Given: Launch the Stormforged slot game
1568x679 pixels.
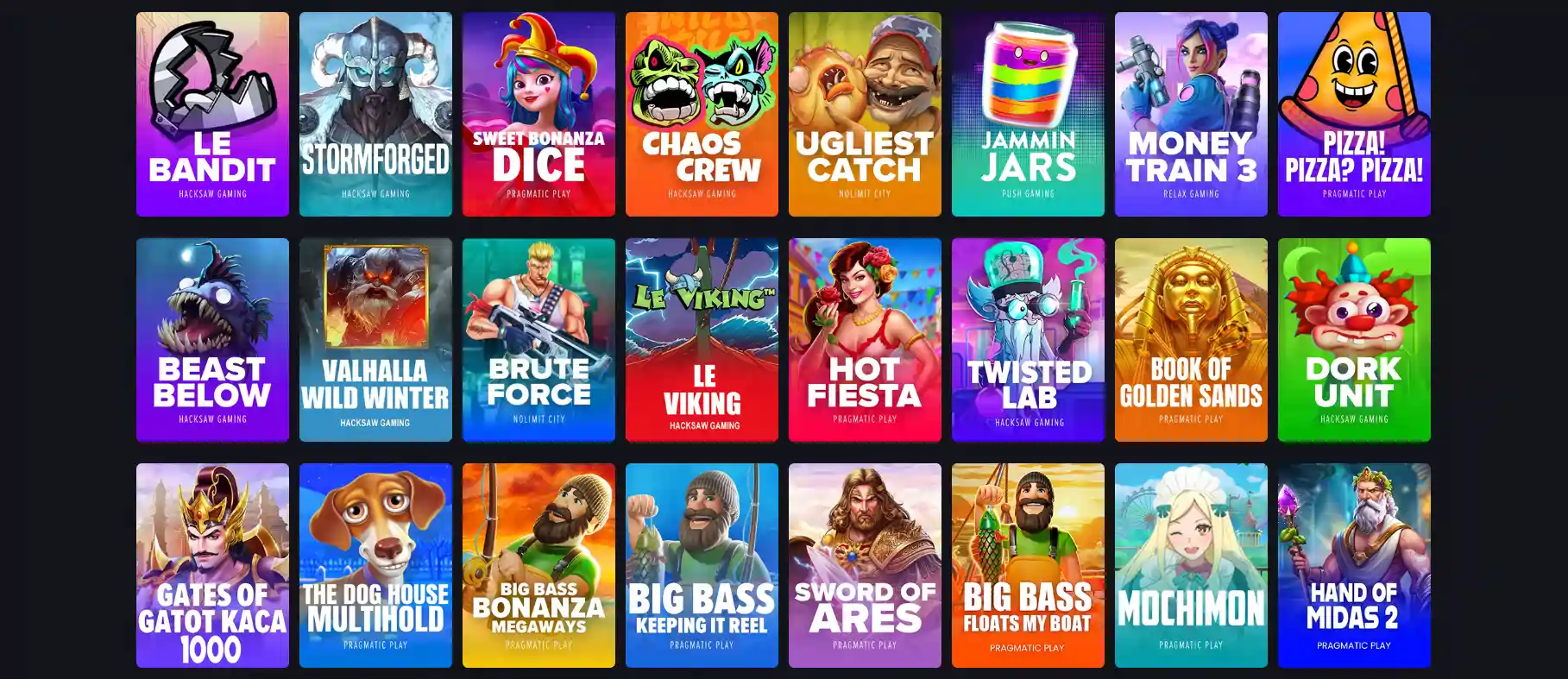Looking at the screenshot, I should click(x=375, y=114).
